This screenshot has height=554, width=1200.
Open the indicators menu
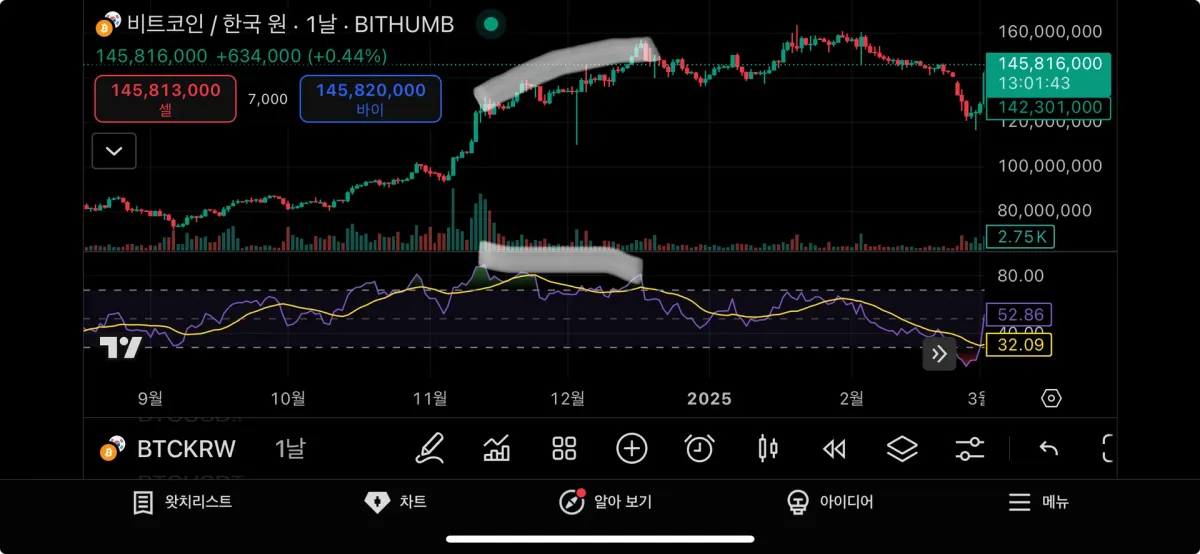pos(497,449)
